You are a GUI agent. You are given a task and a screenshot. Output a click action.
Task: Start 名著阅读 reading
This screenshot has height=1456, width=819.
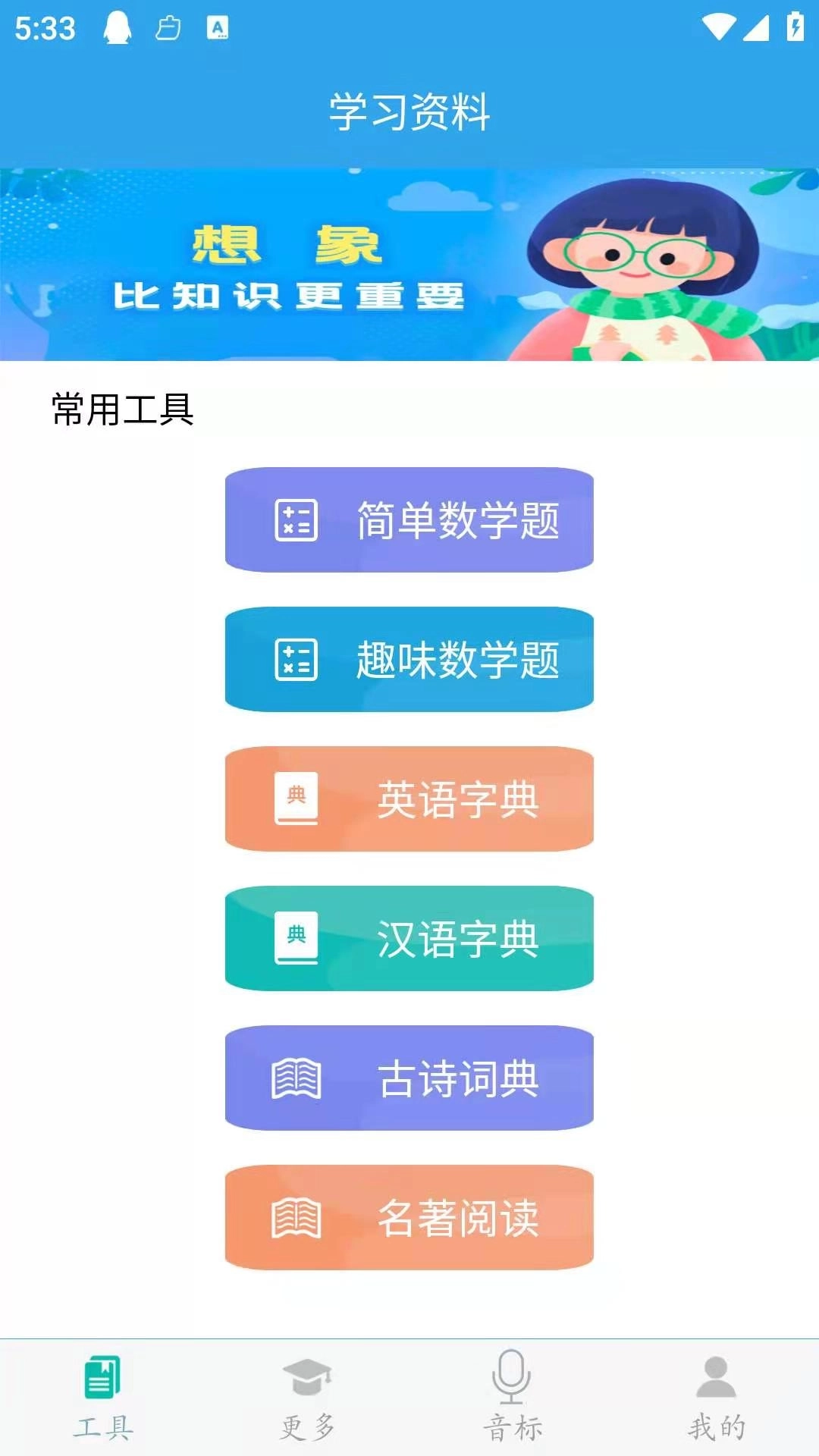click(409, 1216)
